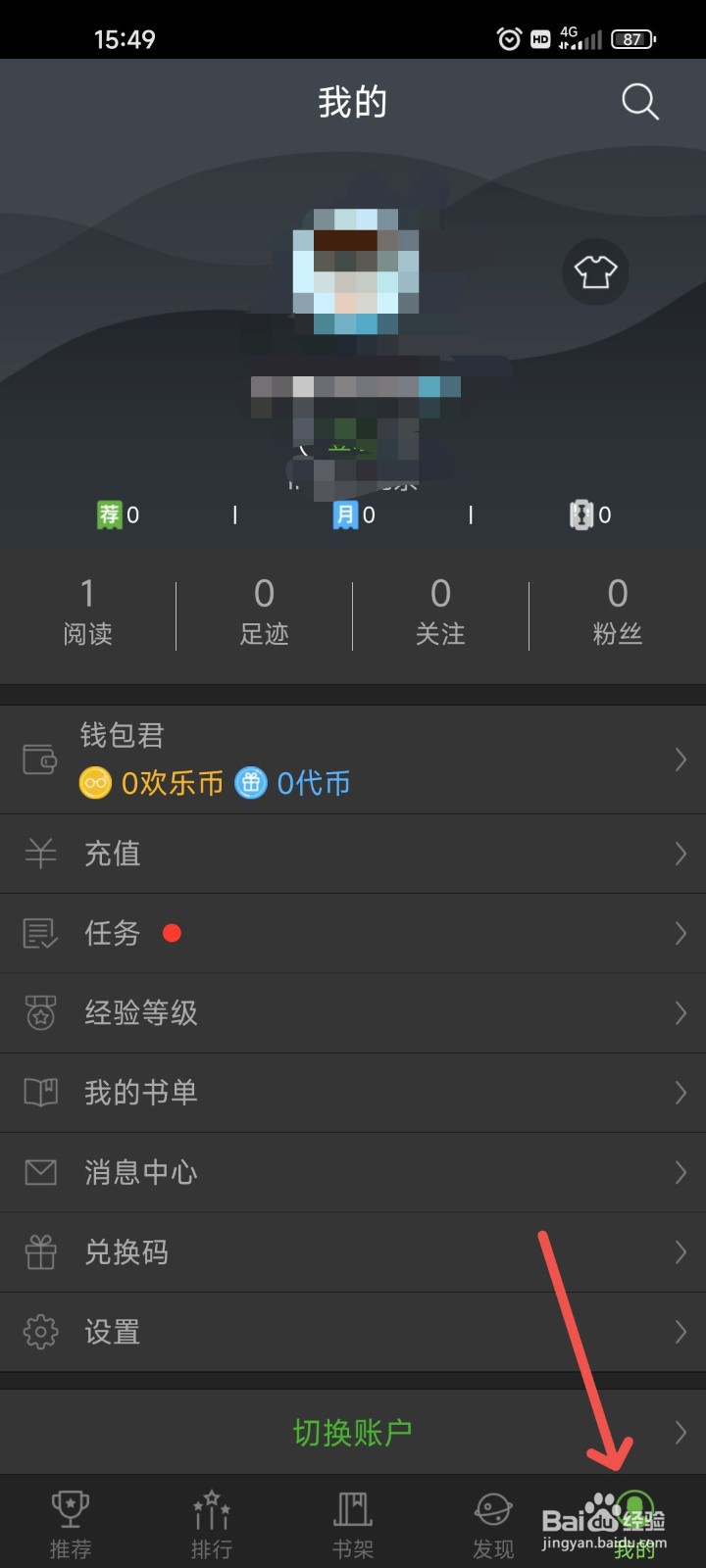Tap the 兑换码 gift box icon
The width and height of the screenshot is (706, 1568).
coord(39,1251)
